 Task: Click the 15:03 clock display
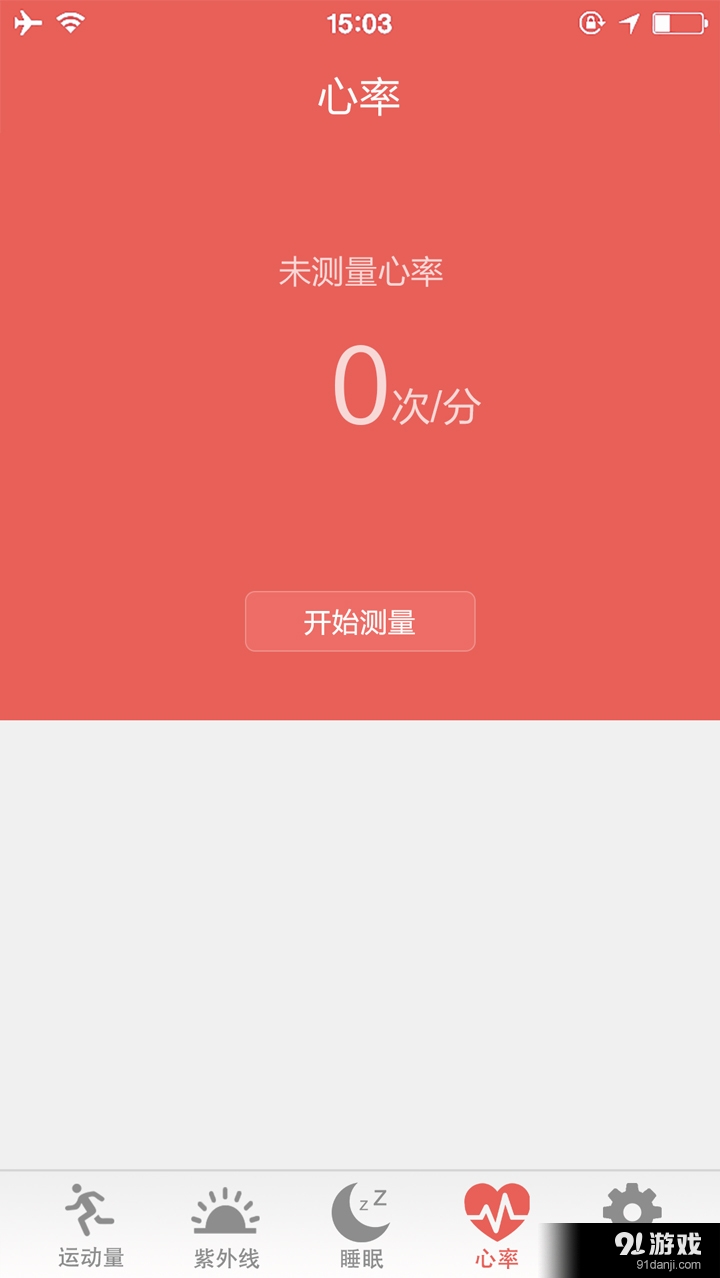[x=361, y=24]
